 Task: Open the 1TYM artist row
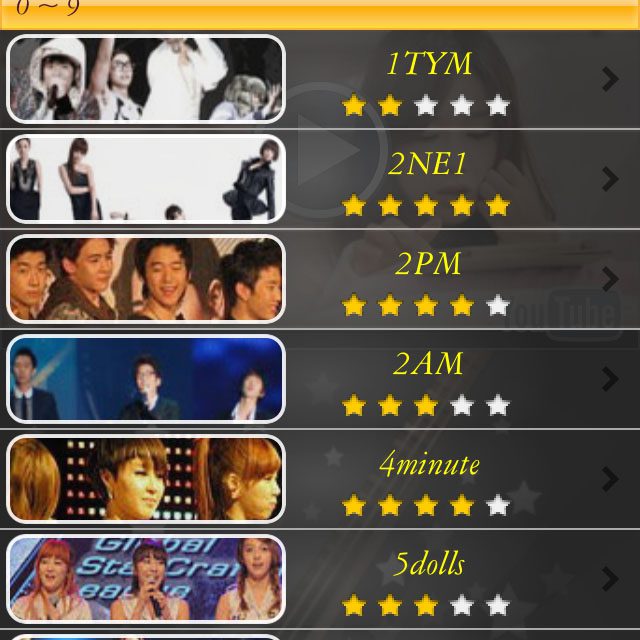click(x=428, y=80)
